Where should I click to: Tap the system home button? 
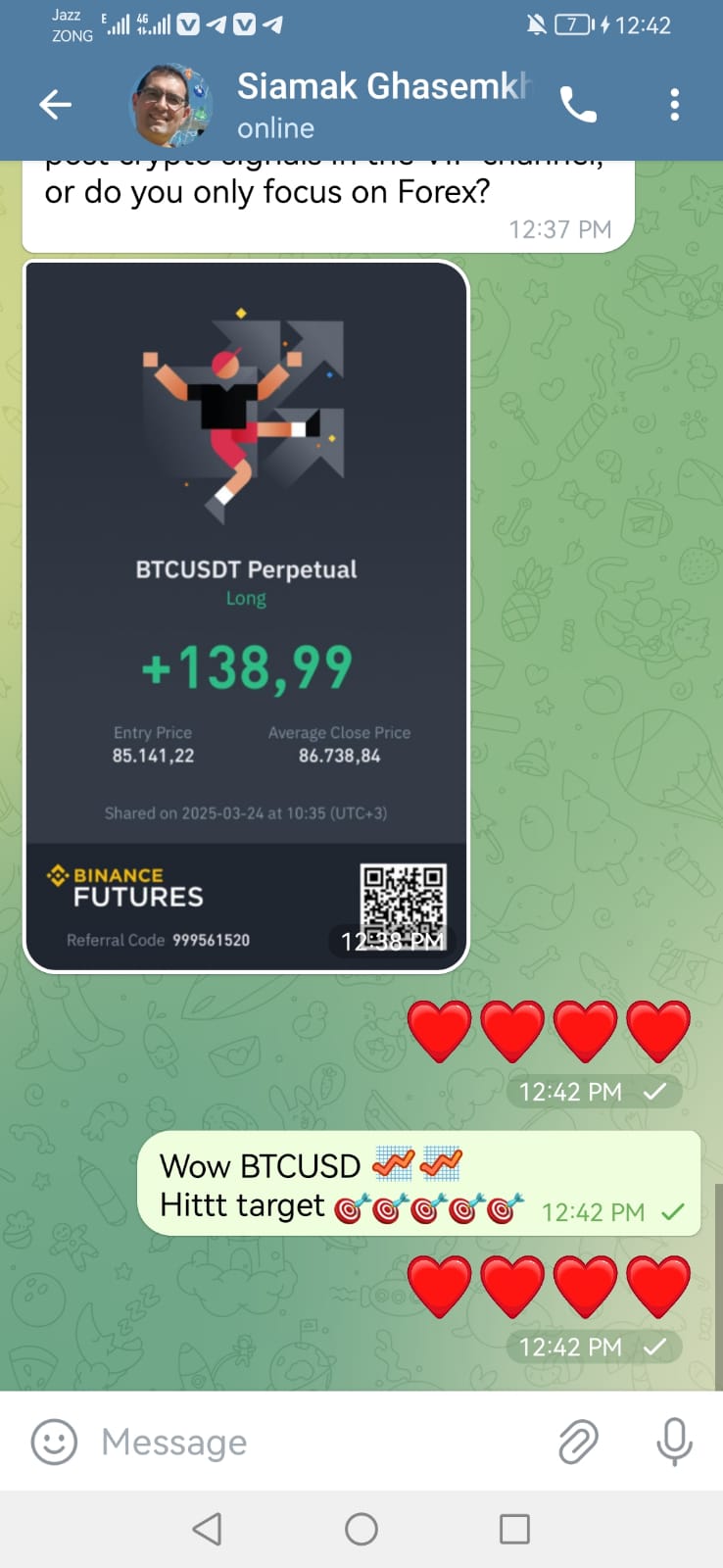(361, 1529)
